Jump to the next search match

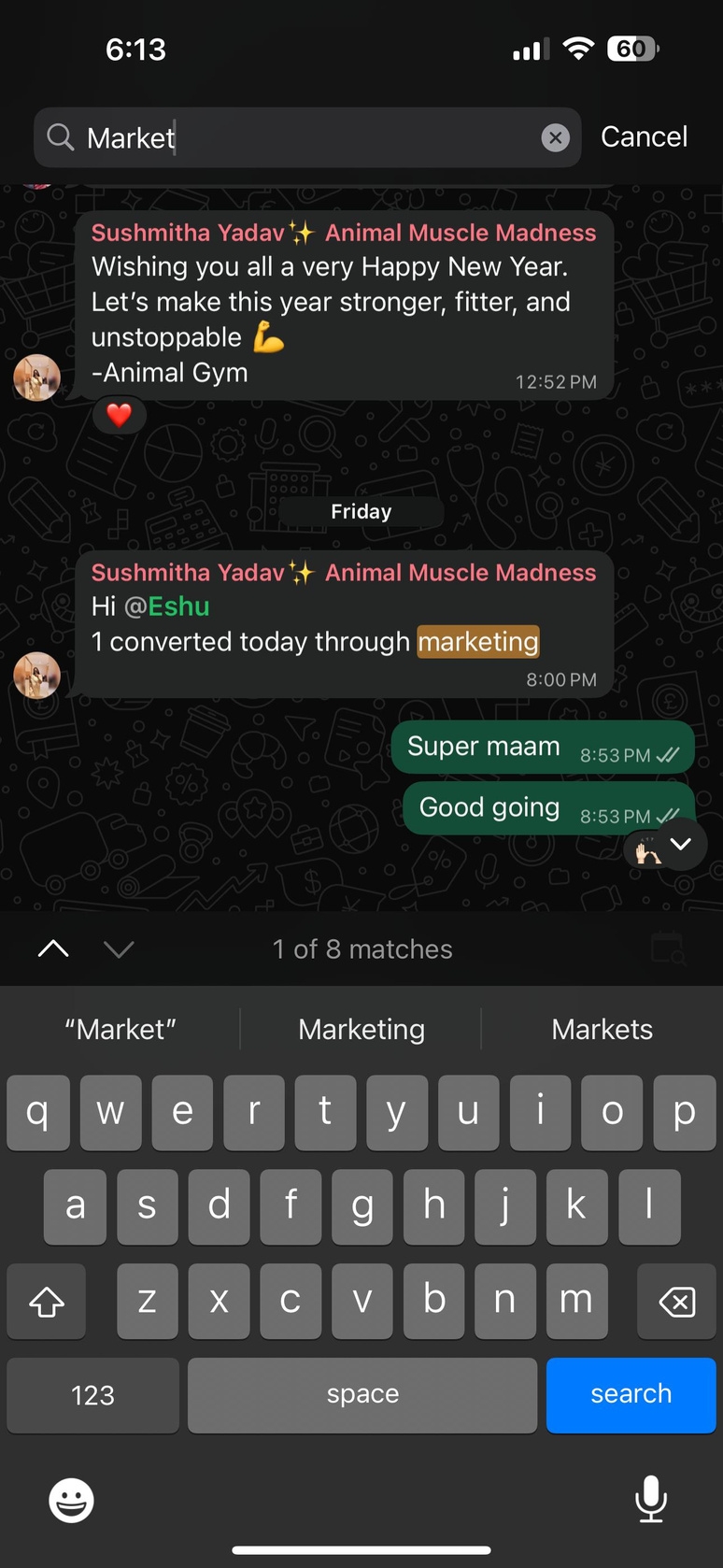[x=119, y=949]
